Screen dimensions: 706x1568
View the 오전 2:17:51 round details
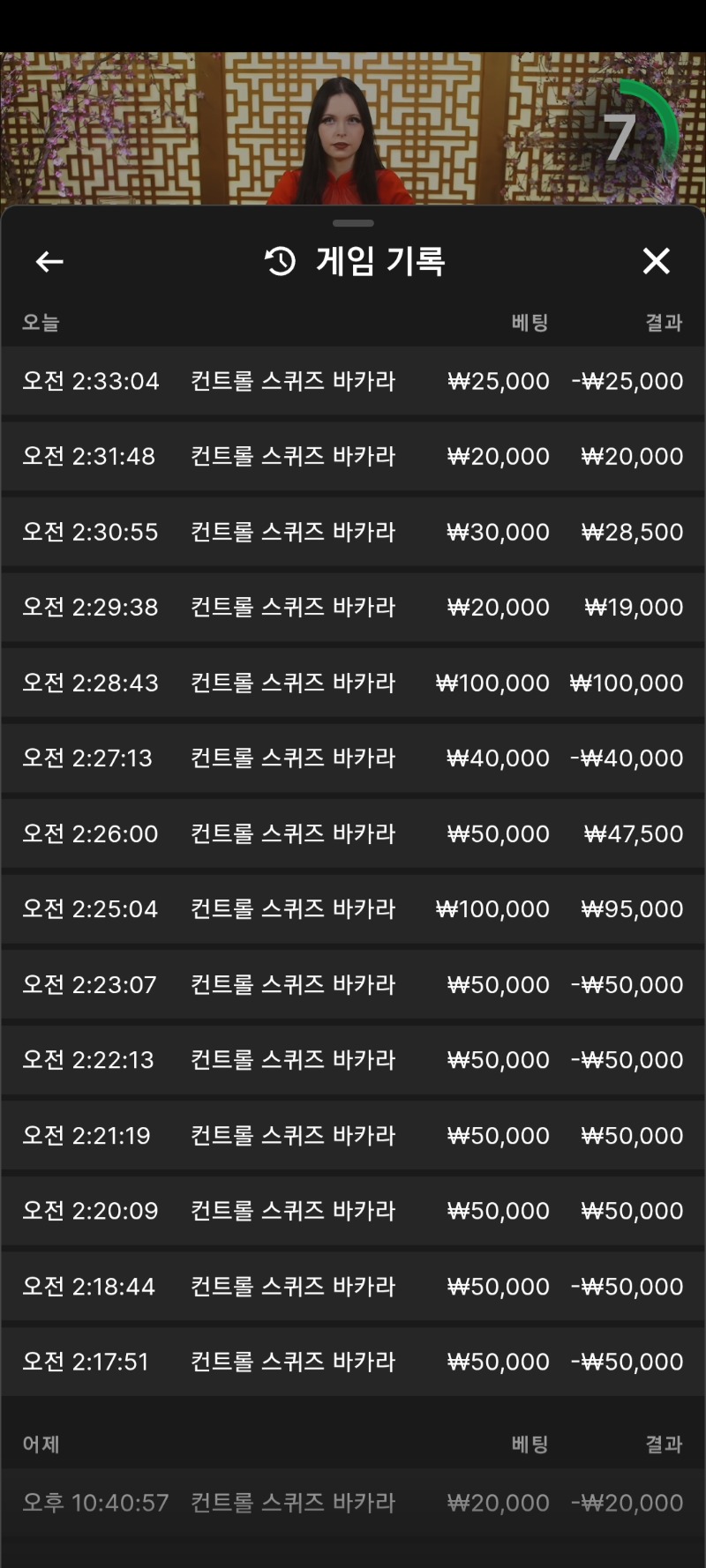(x=353, y=1362)
